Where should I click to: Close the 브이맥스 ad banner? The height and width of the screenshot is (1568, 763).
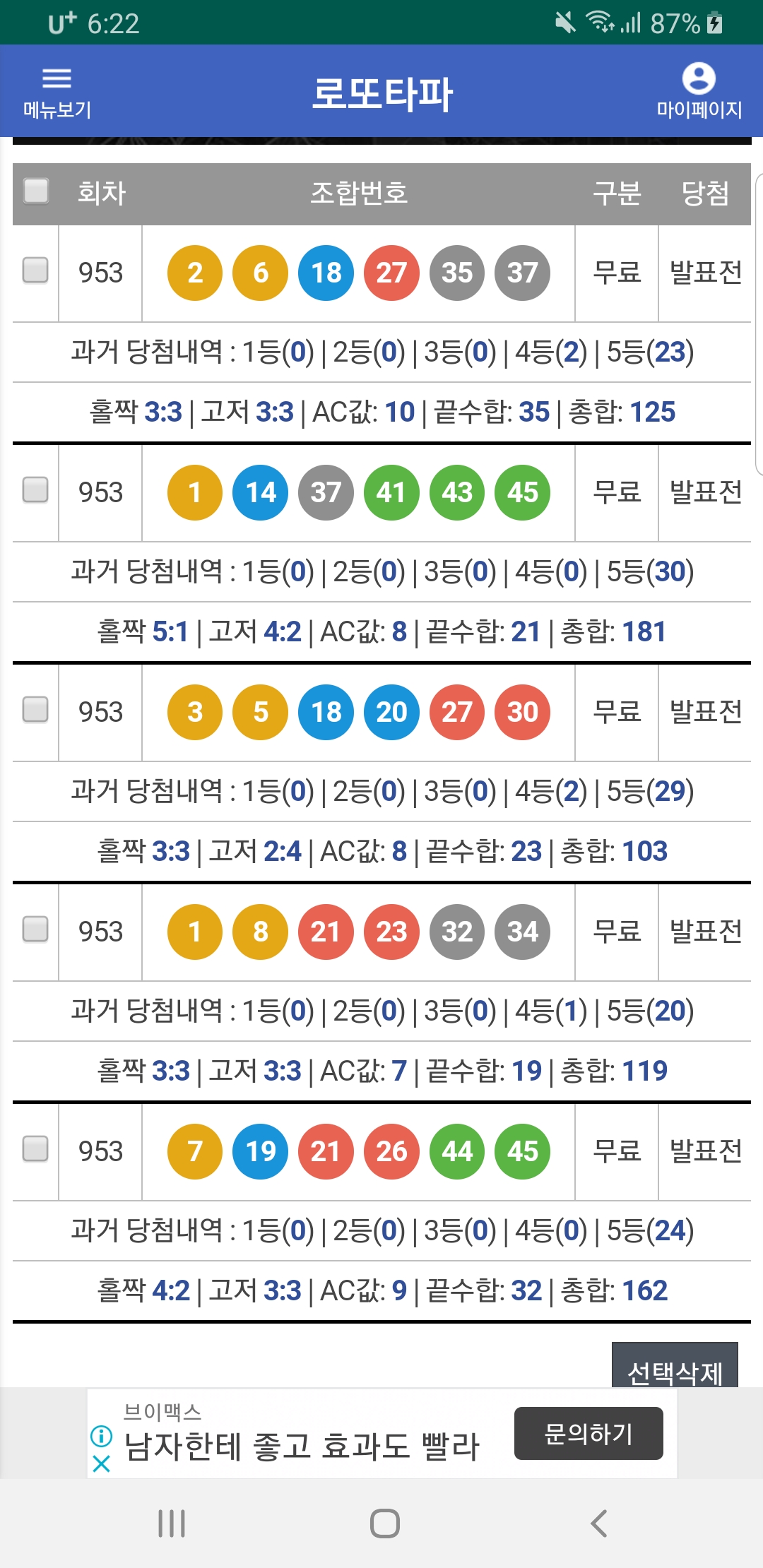point(102,1463)
